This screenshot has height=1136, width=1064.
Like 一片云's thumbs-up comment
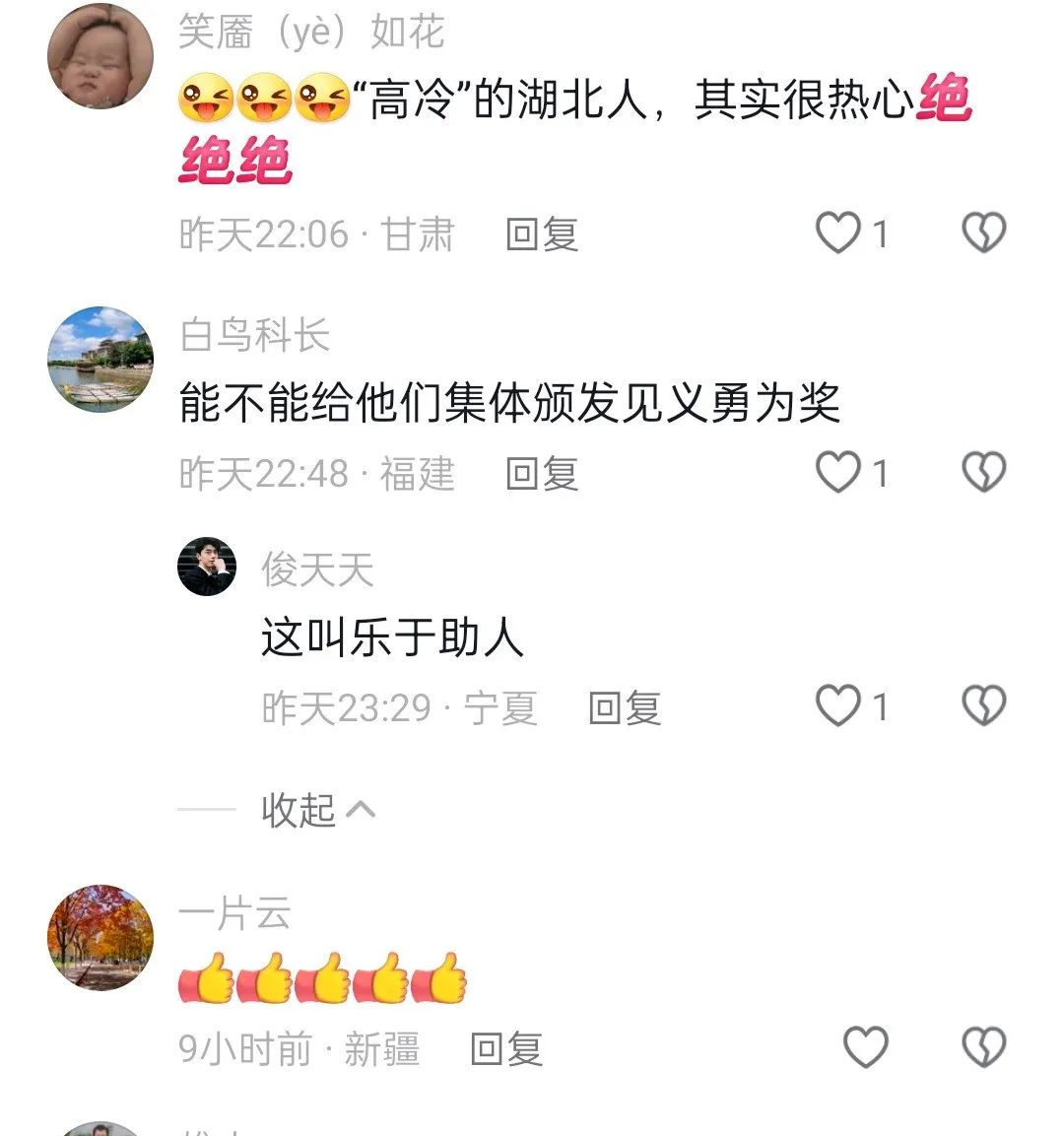click(x=866, y=1047)
